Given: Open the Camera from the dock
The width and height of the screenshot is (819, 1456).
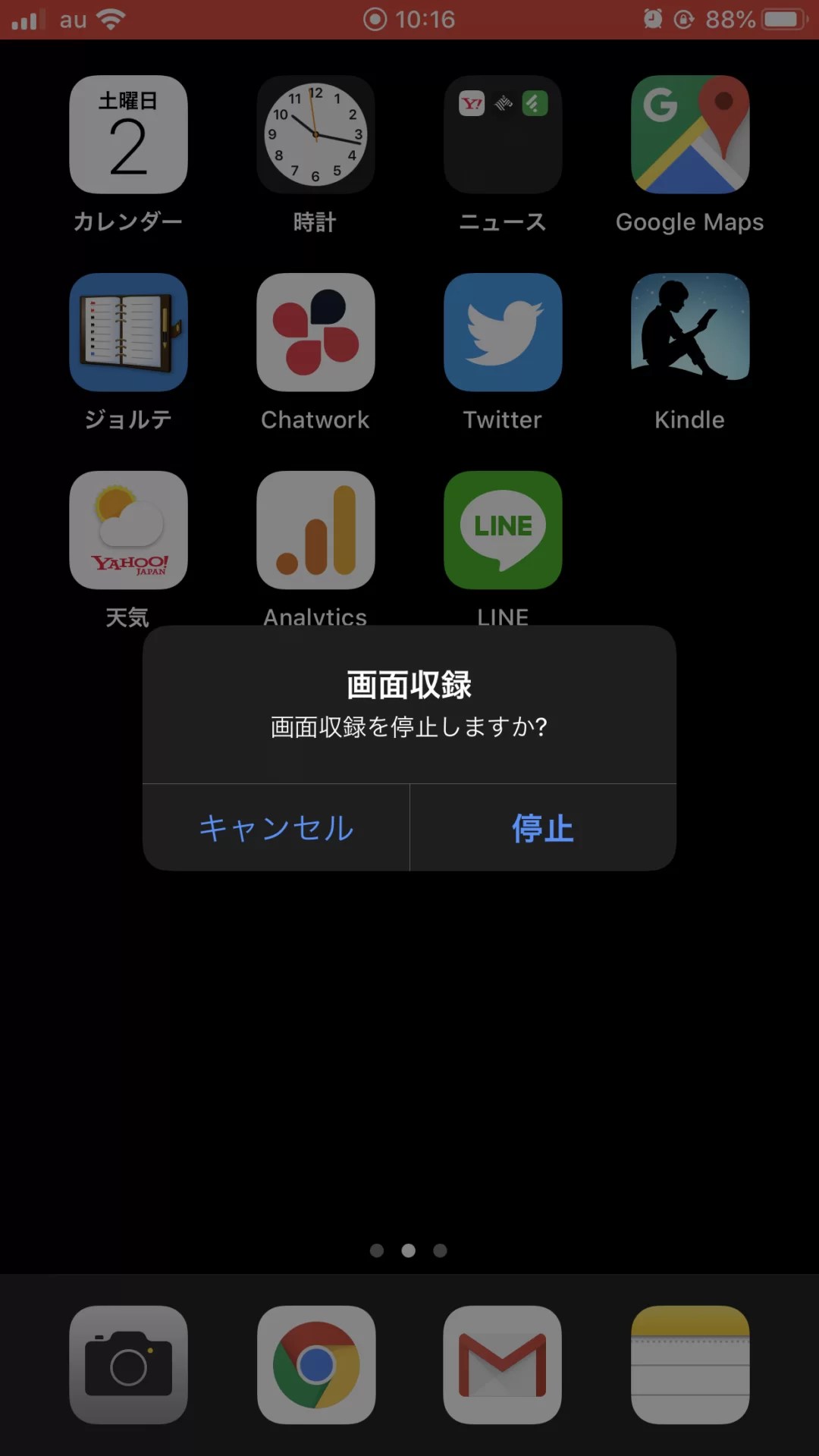Looking at the screenshot, I should point(127,1365).
